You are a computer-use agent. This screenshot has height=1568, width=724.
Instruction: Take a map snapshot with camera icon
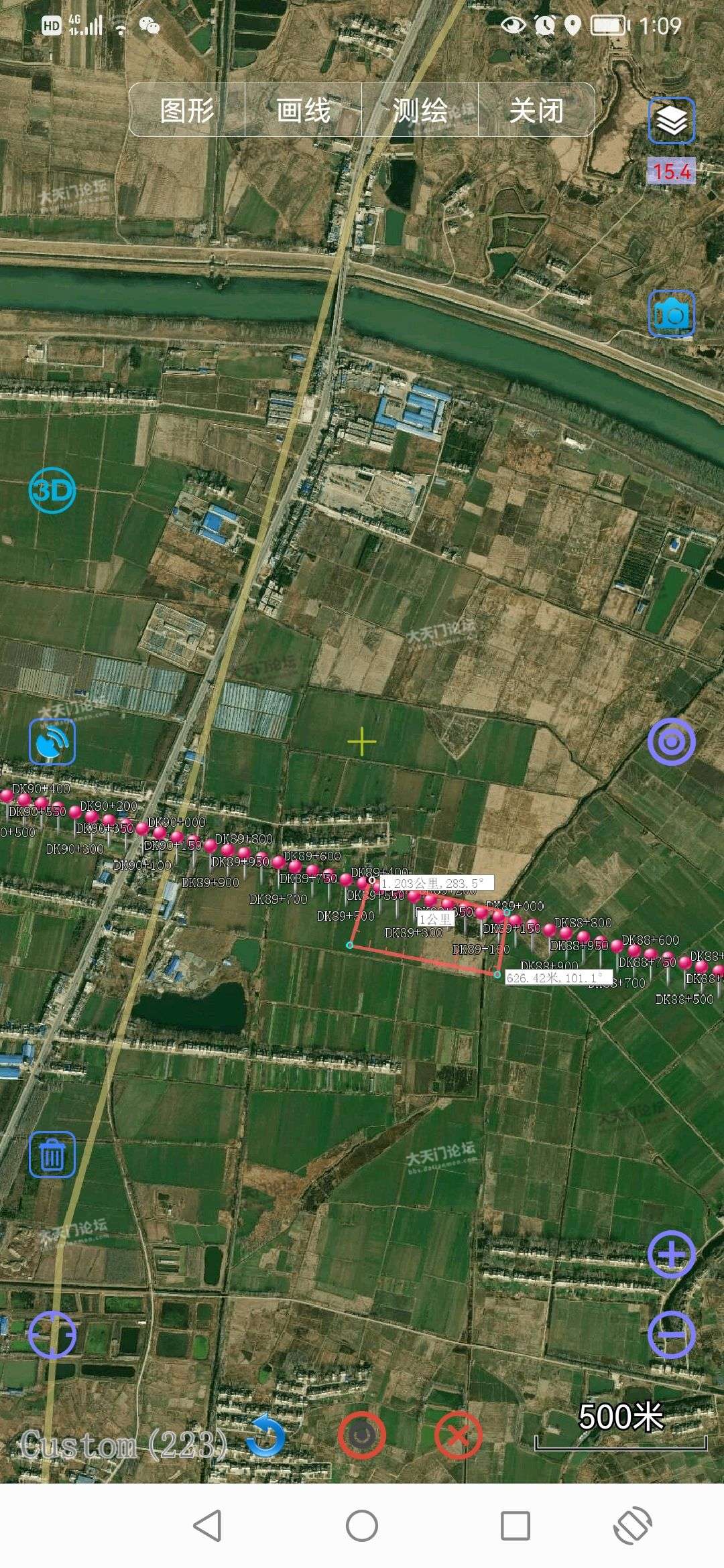pyautogui.click(x=671, y=314)
